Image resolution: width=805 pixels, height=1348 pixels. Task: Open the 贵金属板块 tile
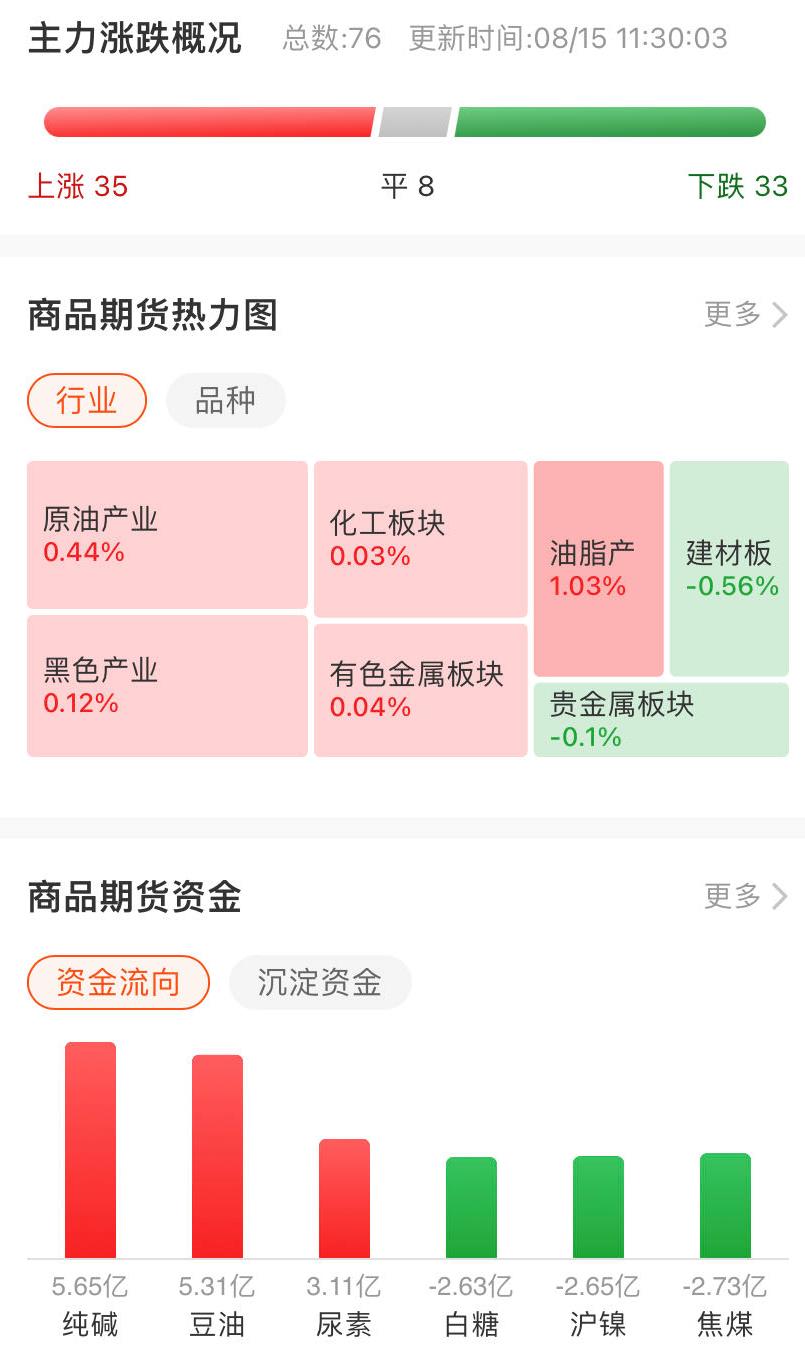point(660,720)
